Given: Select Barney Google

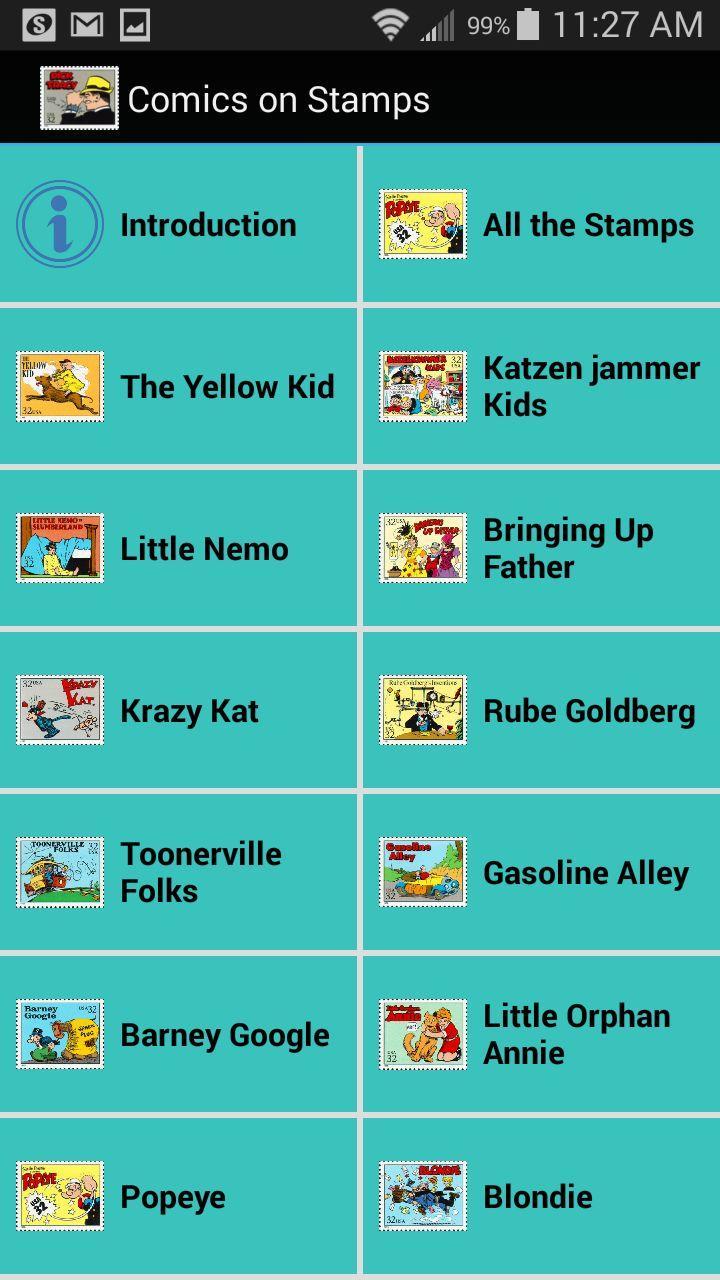Looking at the screenshot, I should point(178,1035).
